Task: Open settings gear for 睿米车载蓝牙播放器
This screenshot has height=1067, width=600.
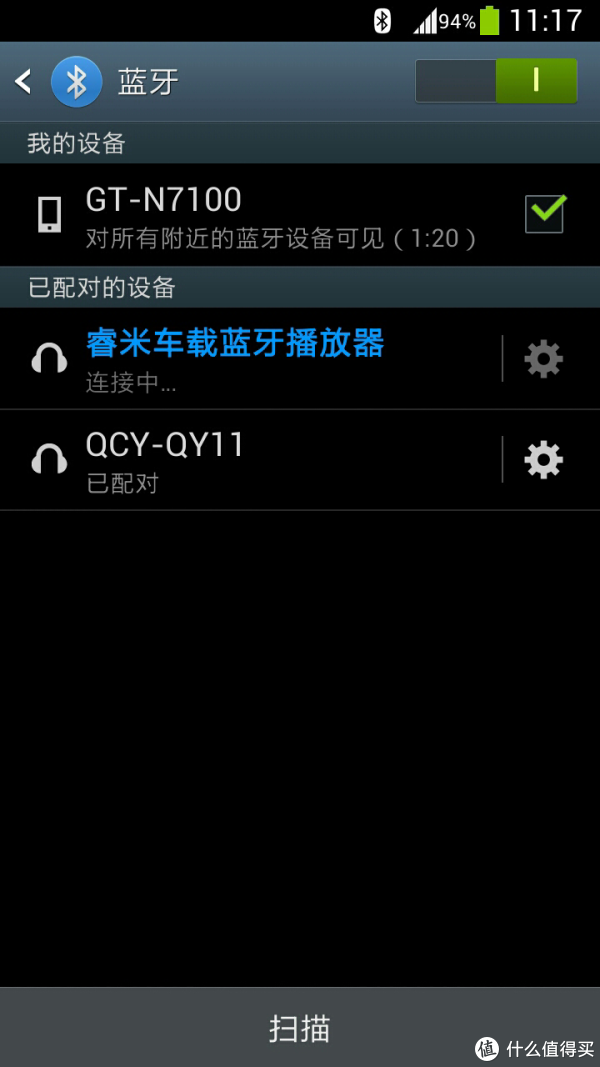Action: (544, 359)
